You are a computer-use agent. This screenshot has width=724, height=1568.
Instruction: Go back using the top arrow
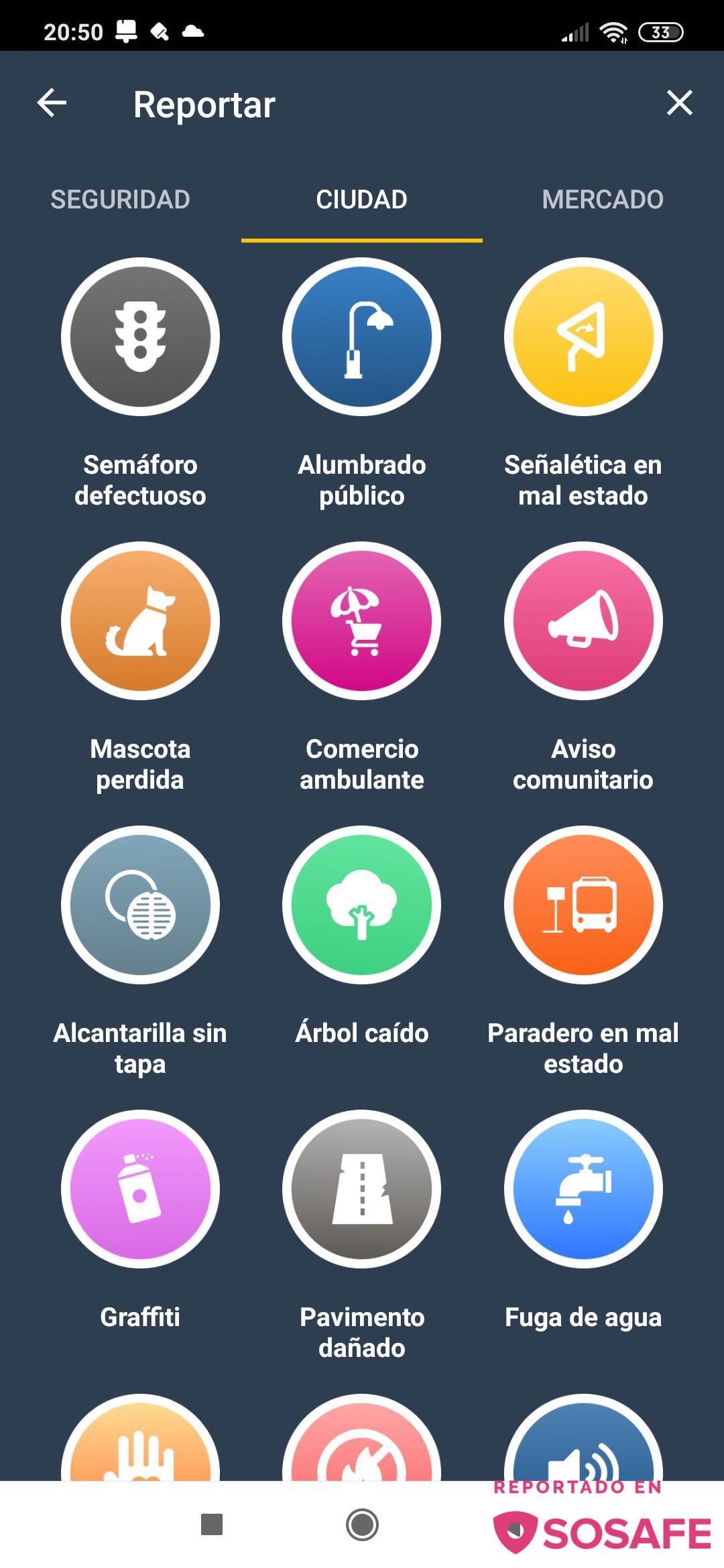tap(52, 103)
